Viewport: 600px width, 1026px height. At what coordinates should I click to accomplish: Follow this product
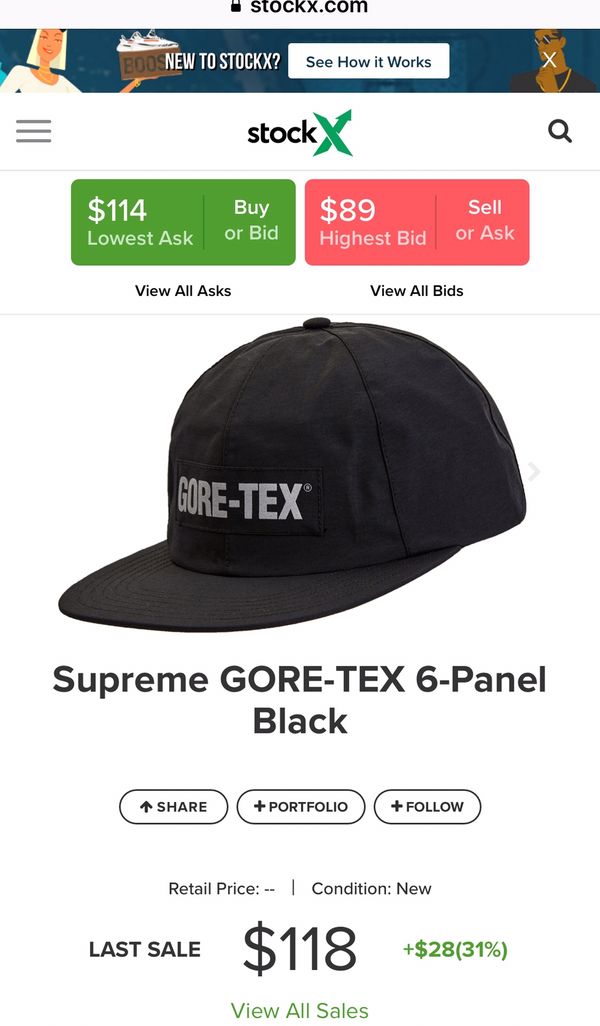[427, 807]
